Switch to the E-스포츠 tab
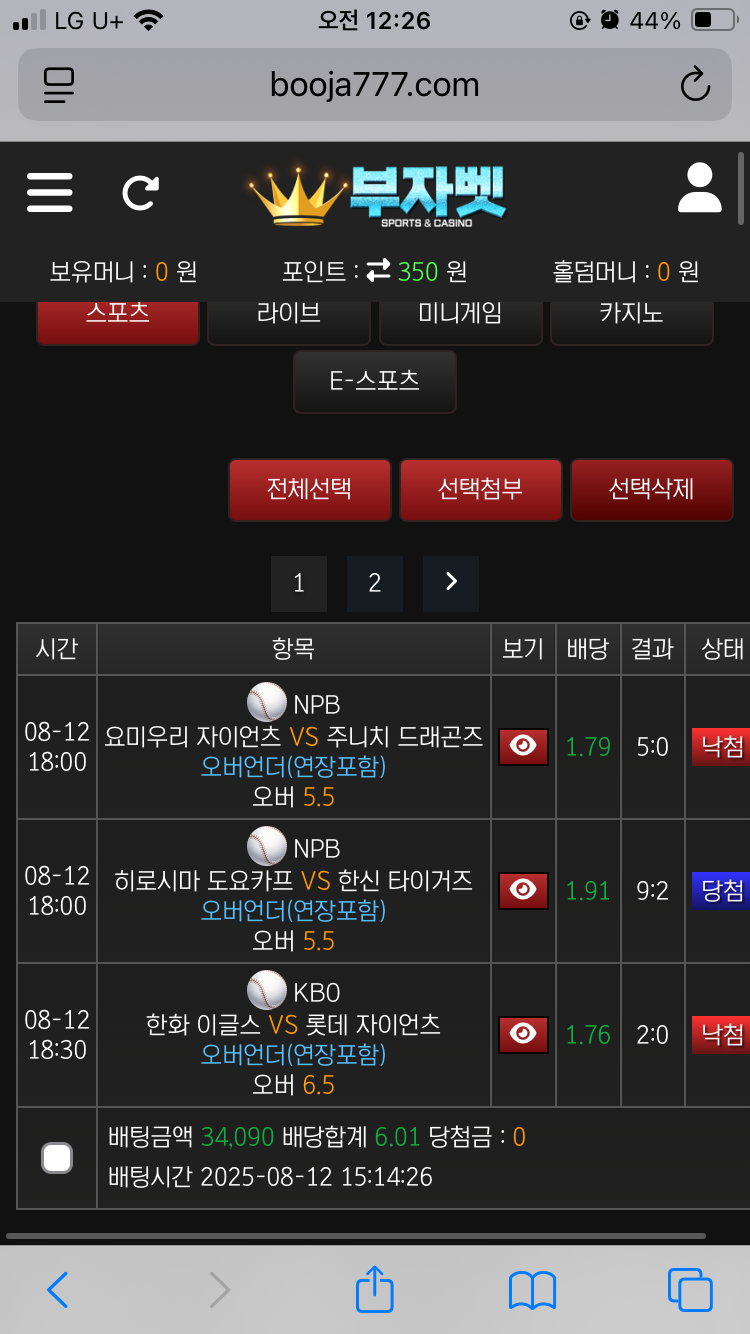Viewport: 750px width, 1334px height. point(375,381)
